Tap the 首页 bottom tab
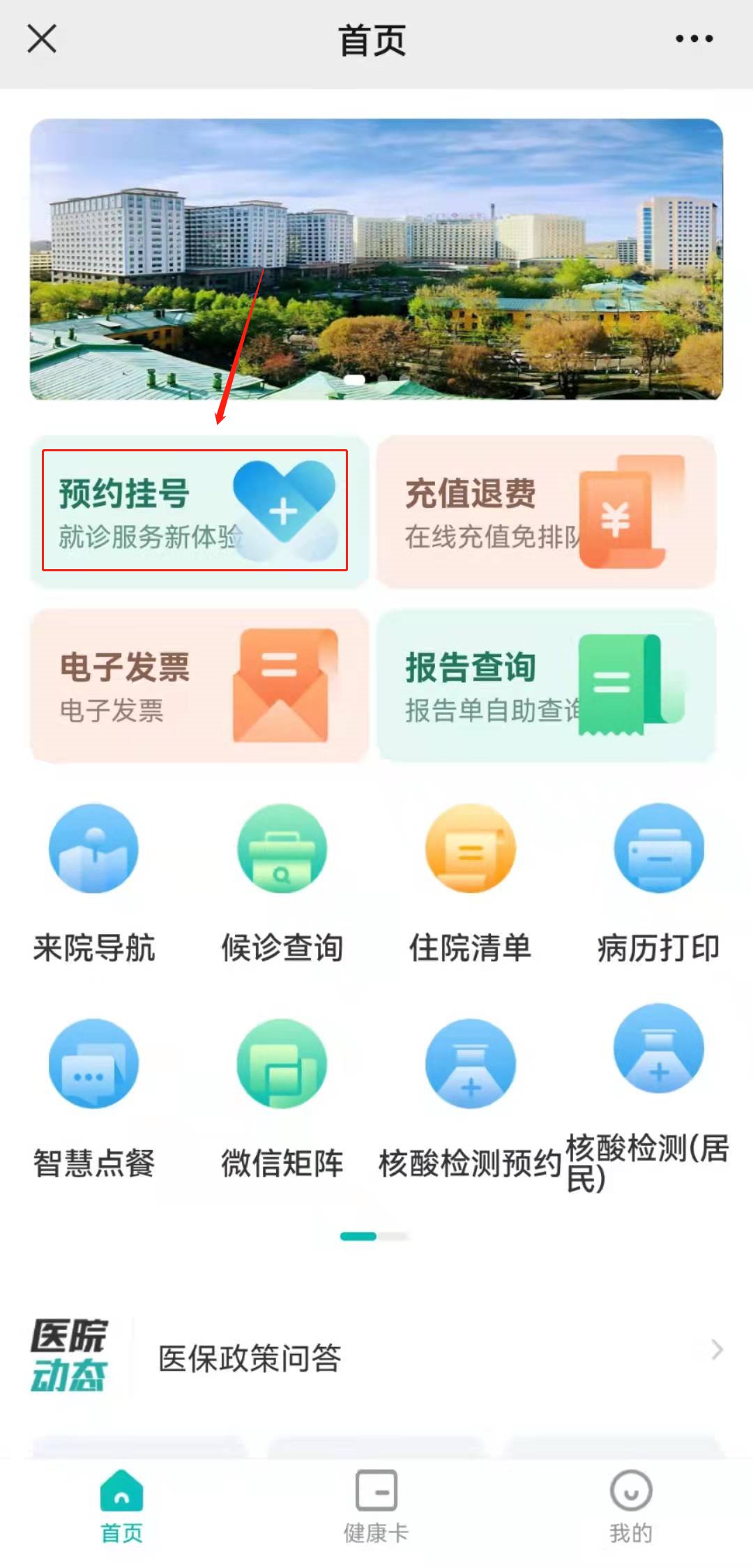Screen dimensions: 753x1568 [x=122, y=1507]
